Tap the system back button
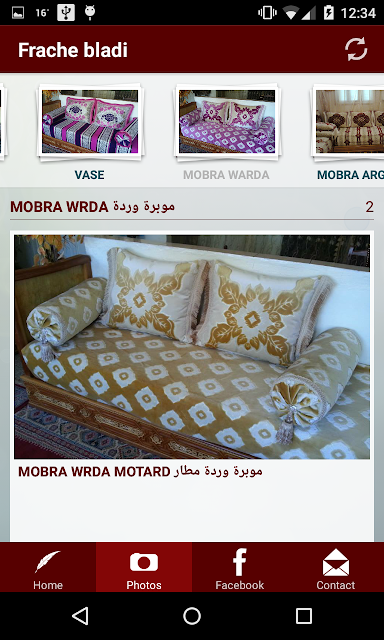Viewport: 384px width, 640px height. (x=80, y=616)
